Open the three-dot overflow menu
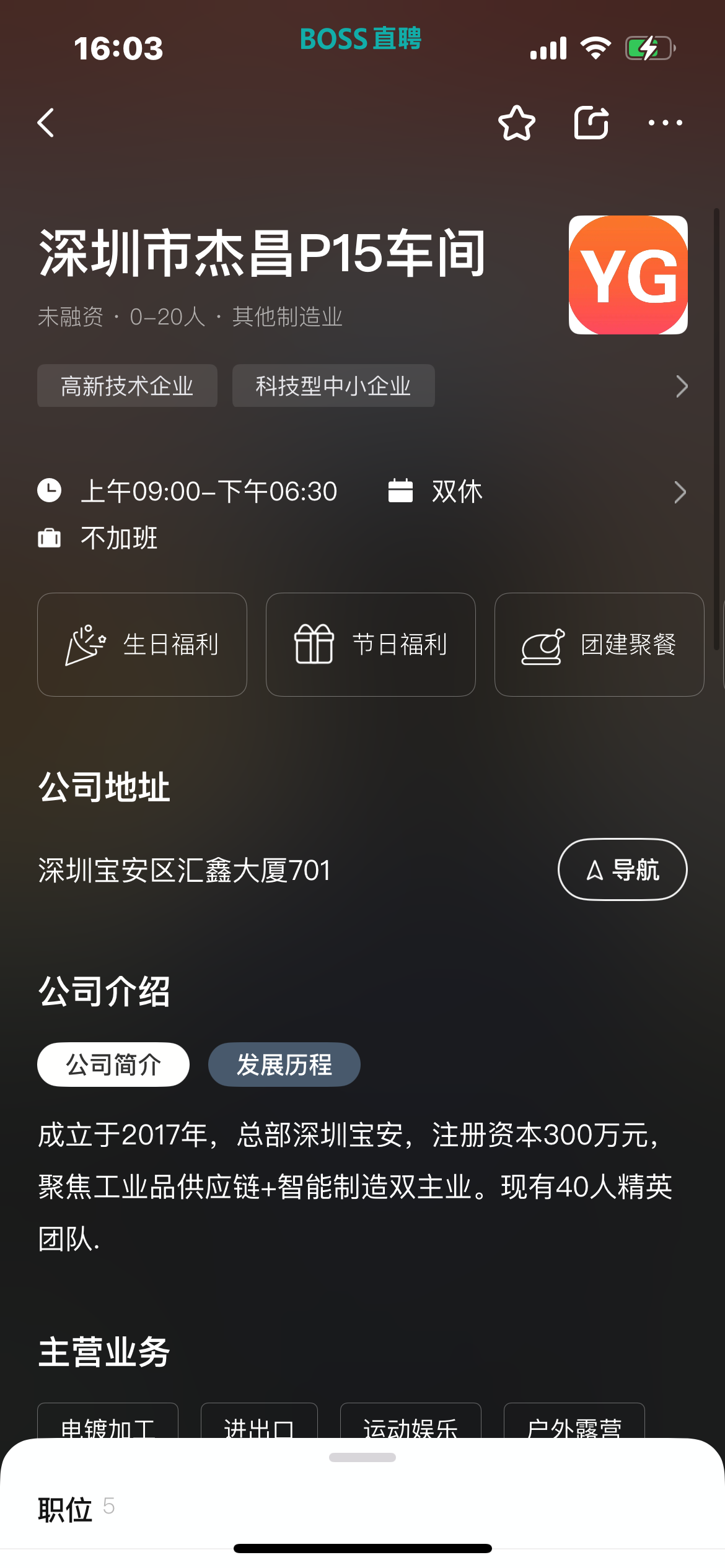 pyautogui.click(x=666, y=123)
